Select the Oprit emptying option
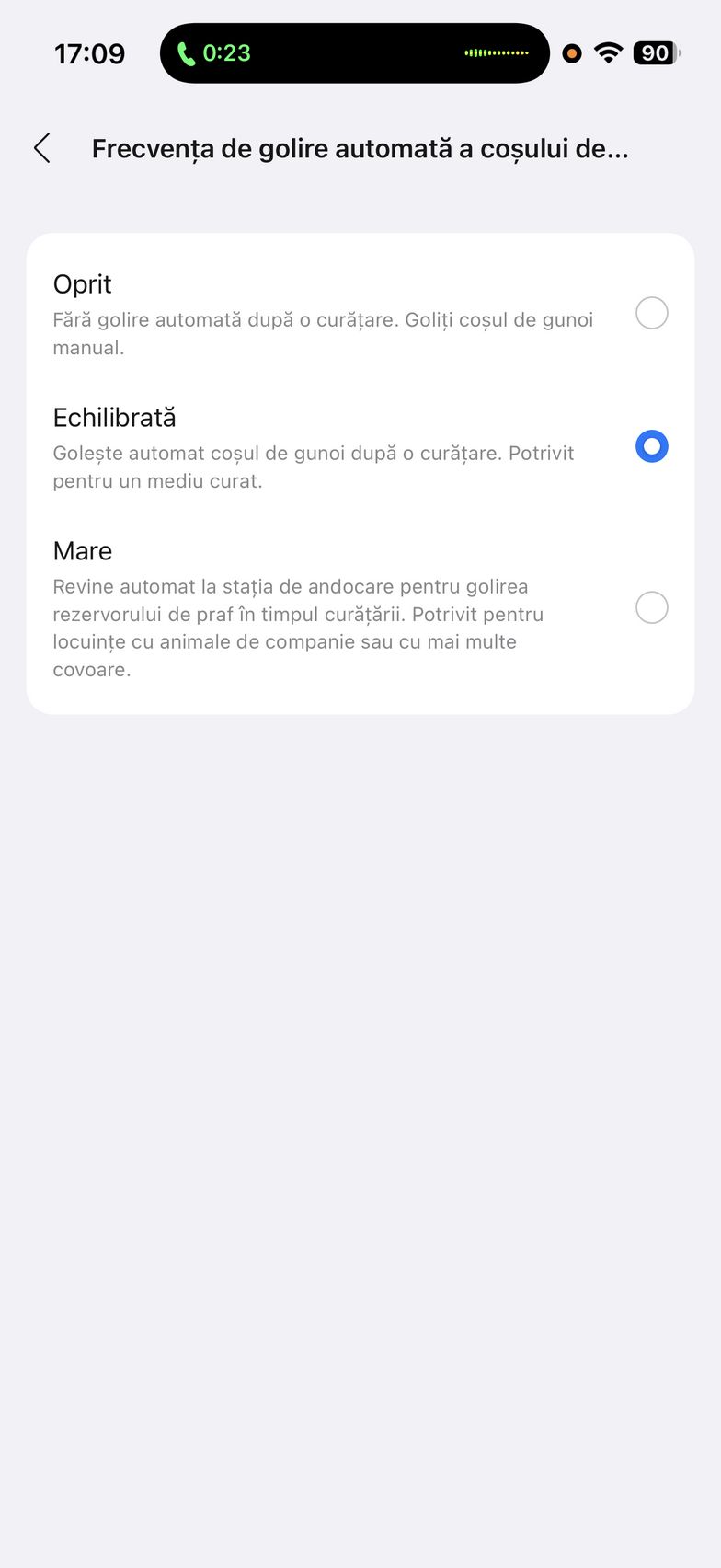The image size is (721, 1568). (651, 314)
